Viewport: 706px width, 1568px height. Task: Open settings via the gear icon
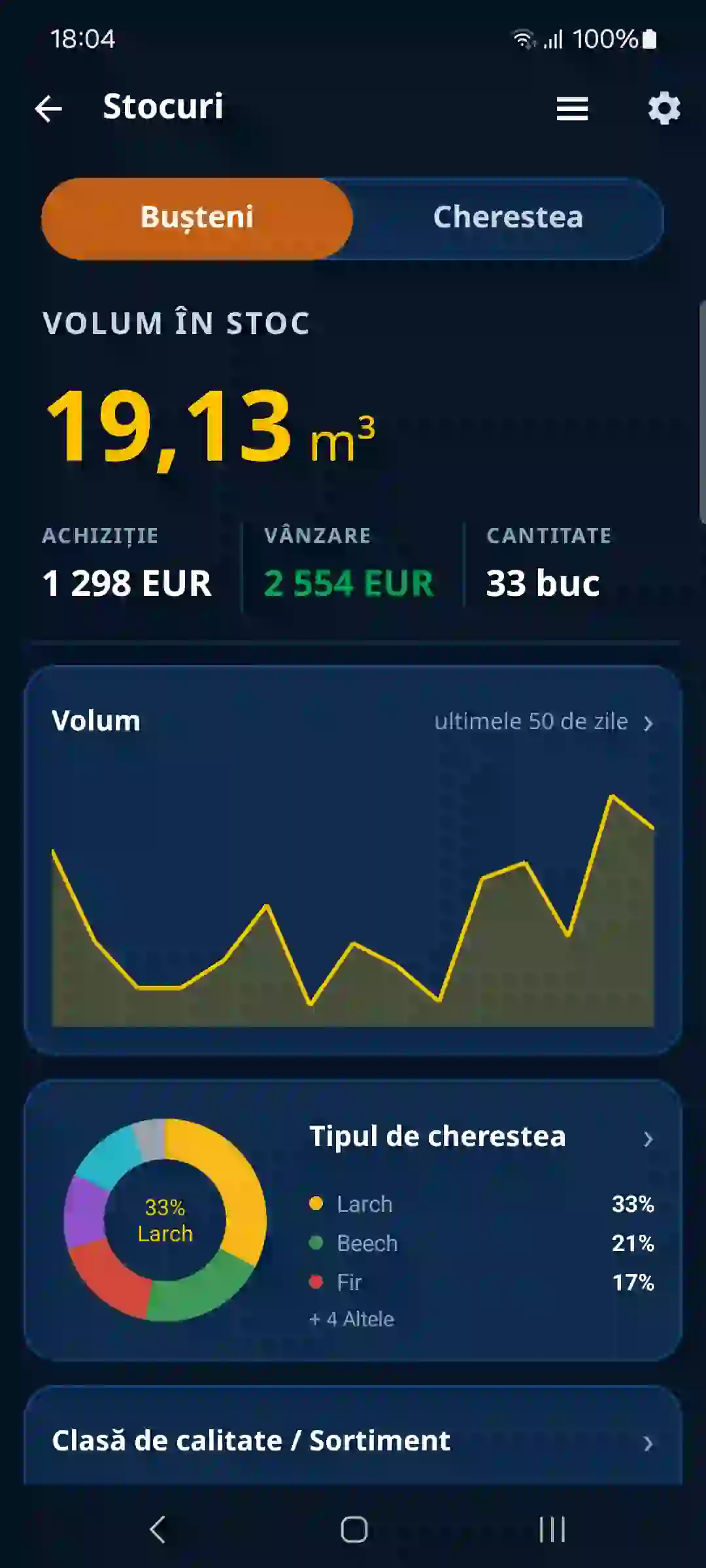(664, 108)
